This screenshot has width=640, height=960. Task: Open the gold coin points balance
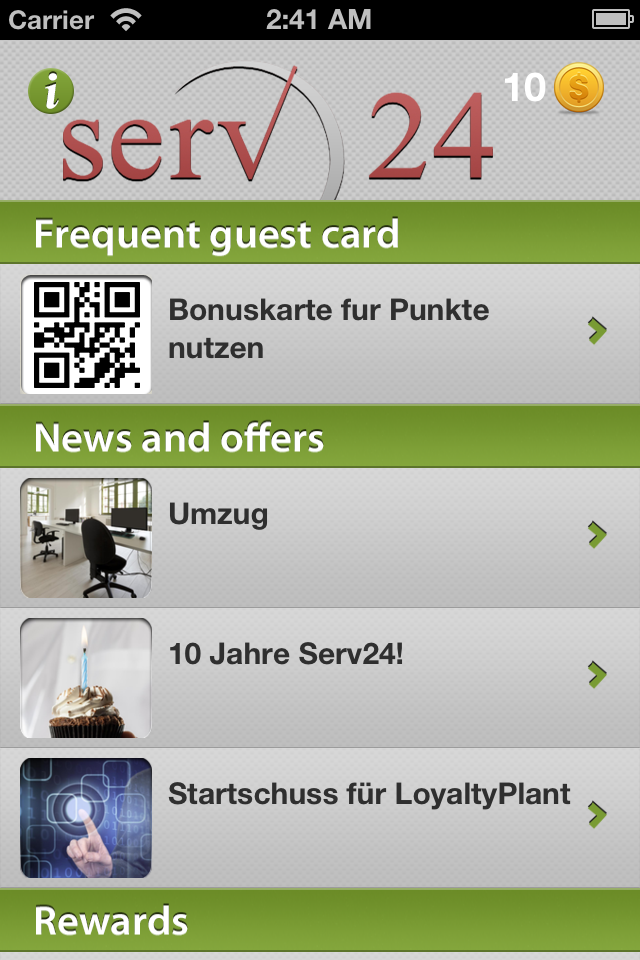[x=579, y=88]
